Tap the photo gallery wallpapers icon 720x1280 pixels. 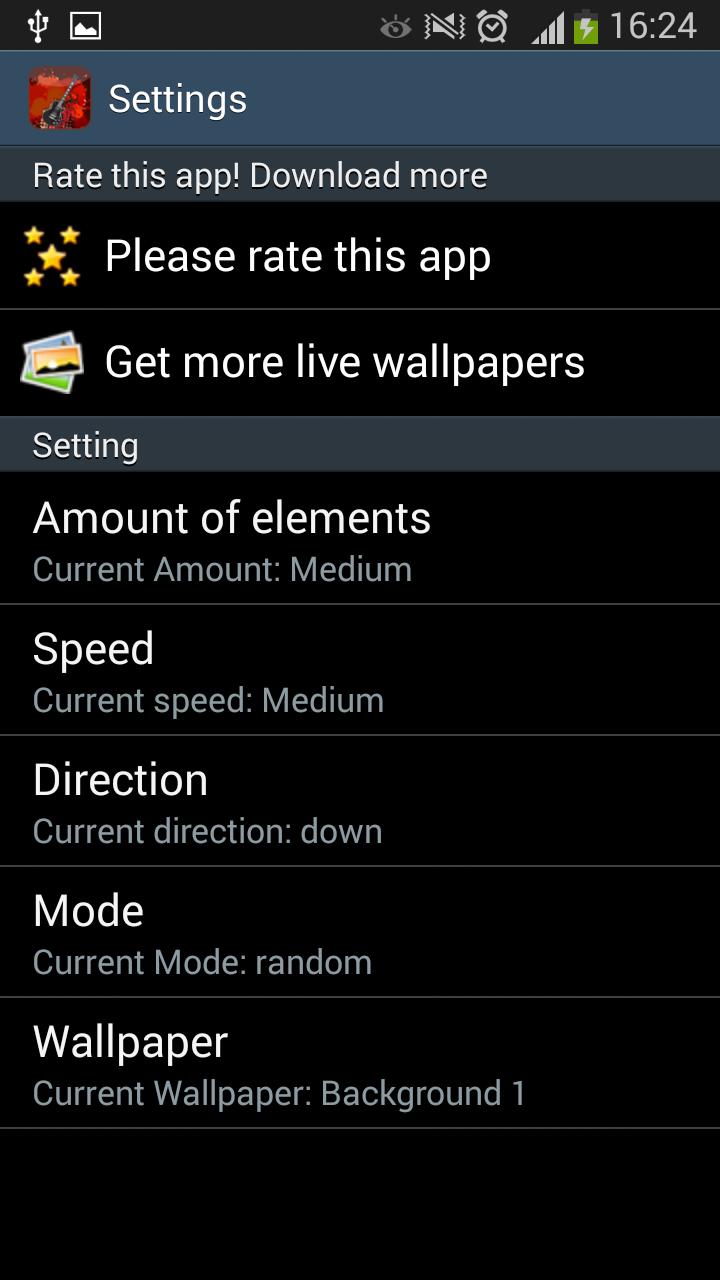click(x=52, y=361)
